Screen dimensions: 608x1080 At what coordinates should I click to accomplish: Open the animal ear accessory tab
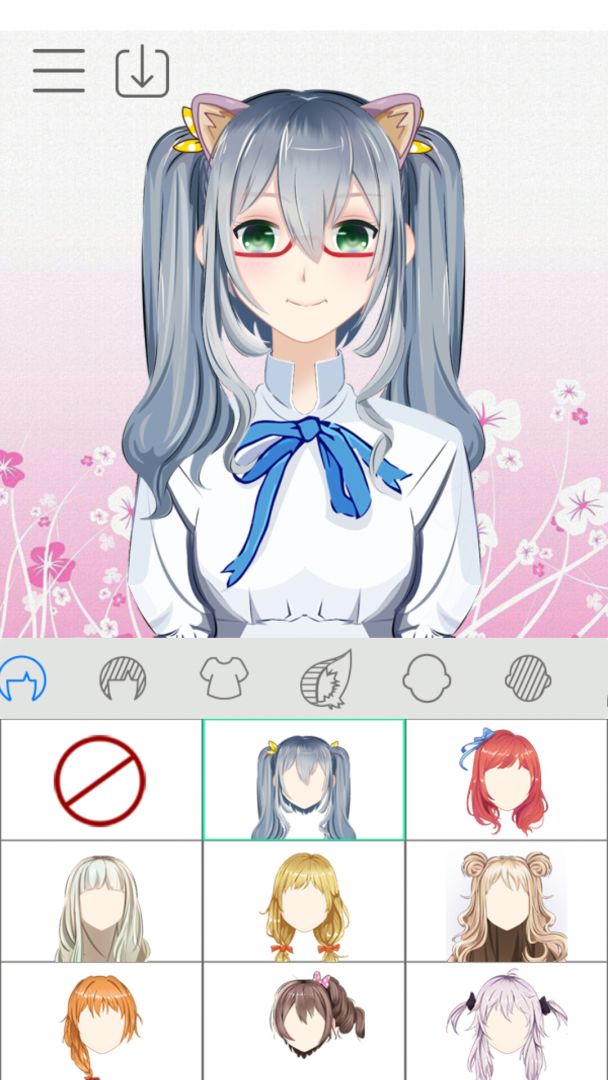click(x=326, y=679)
